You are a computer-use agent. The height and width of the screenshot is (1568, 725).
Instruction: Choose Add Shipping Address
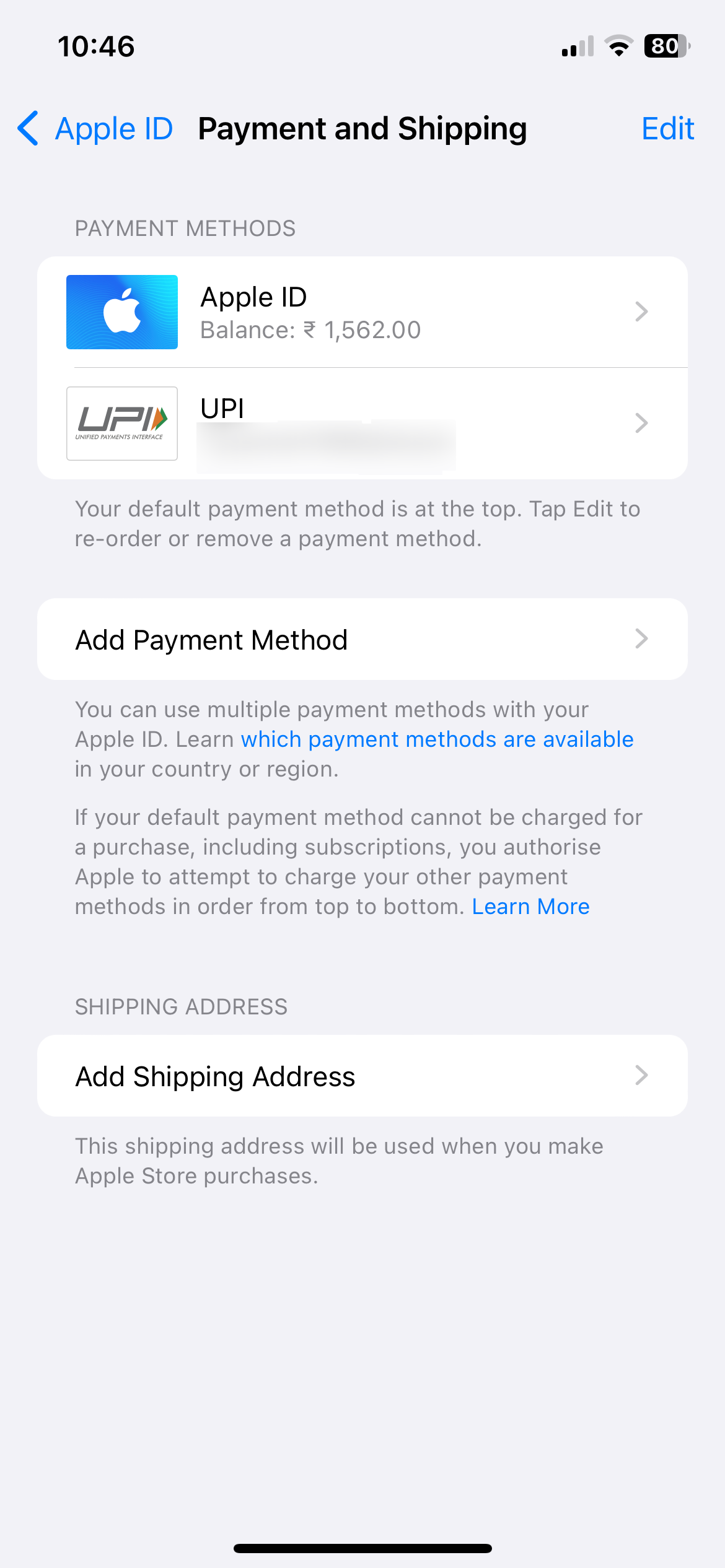coord(362,1076)
